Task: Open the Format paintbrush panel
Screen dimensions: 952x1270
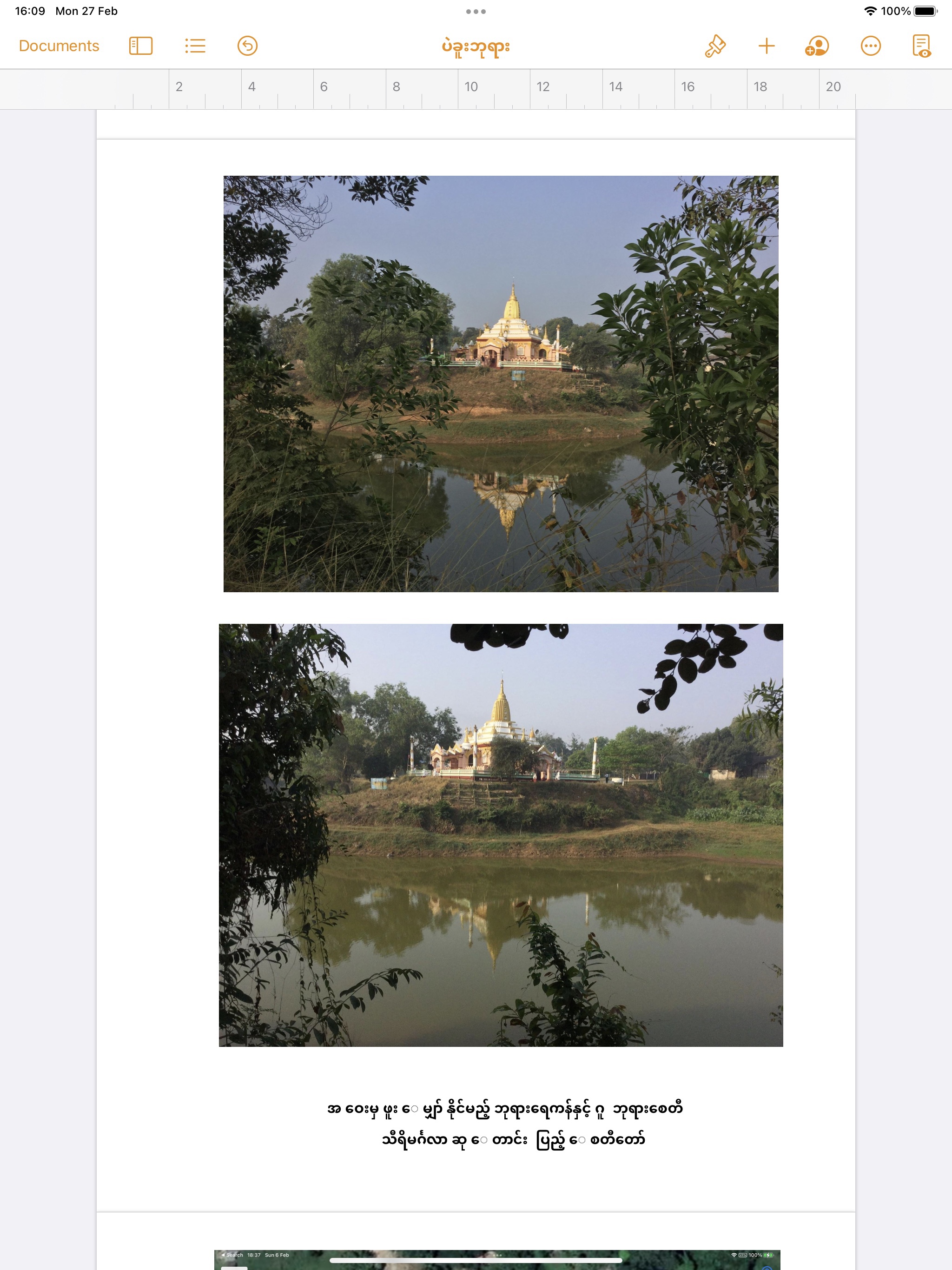Action: 715,46
